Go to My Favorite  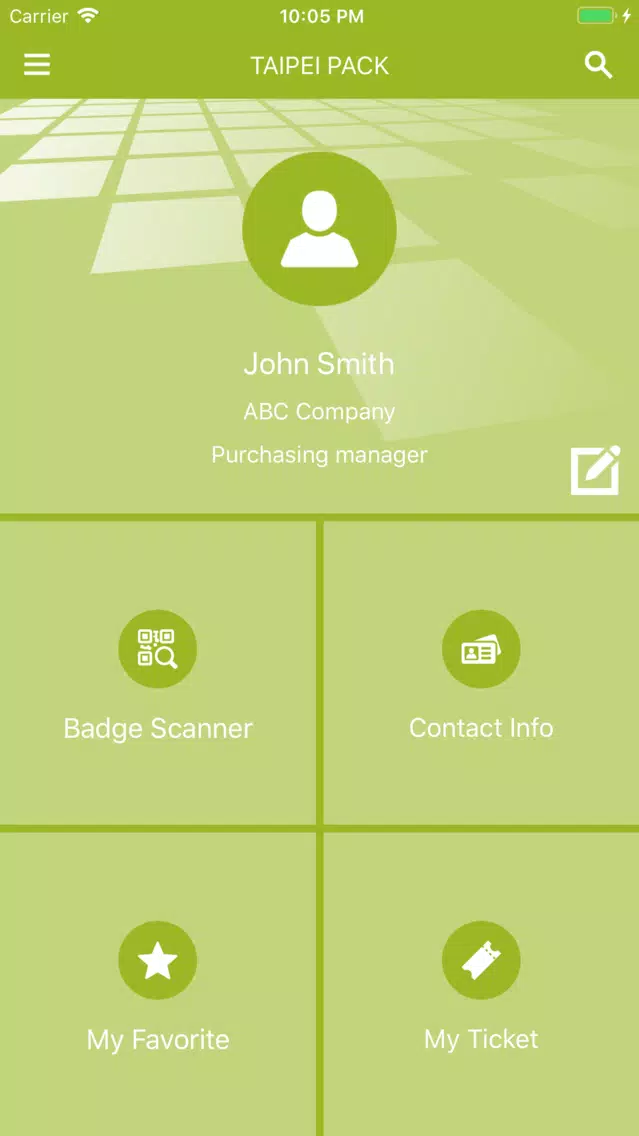coord(158,985)
